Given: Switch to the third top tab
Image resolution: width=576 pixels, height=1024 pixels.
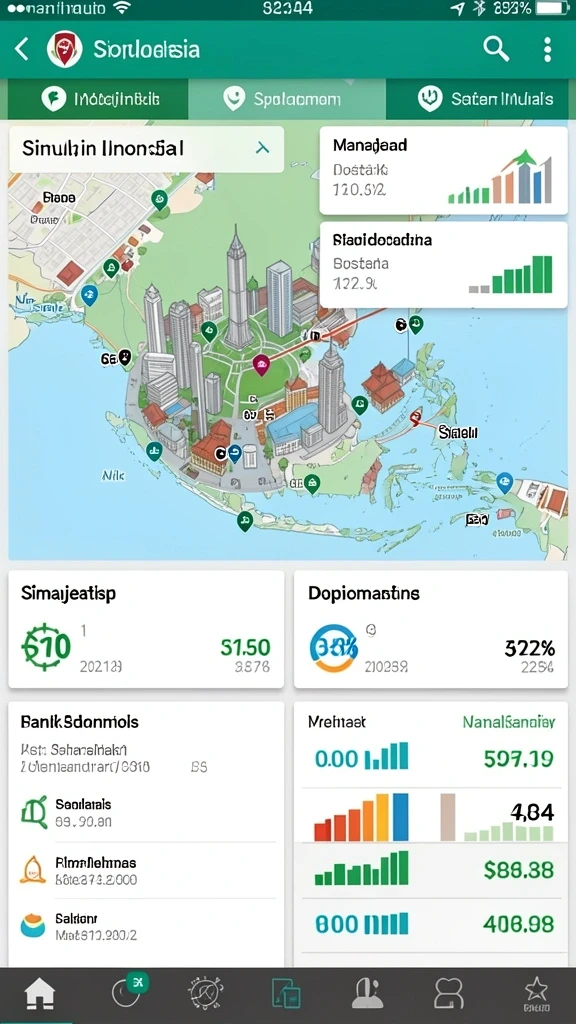Looking at the screenshot, I should (477, 99).
